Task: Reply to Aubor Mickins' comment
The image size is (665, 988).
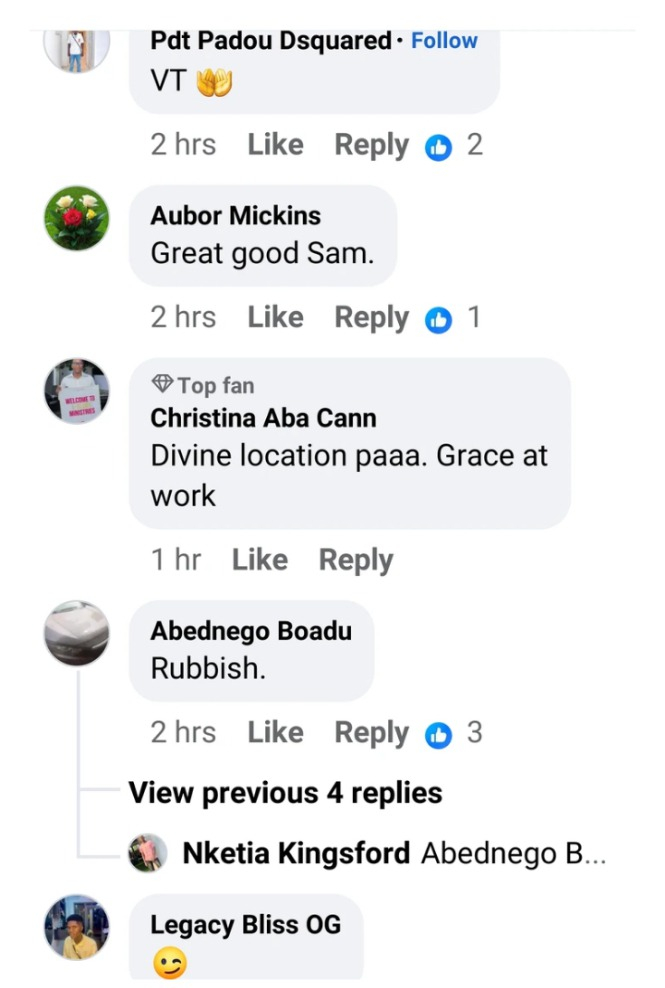Action: 371,318
